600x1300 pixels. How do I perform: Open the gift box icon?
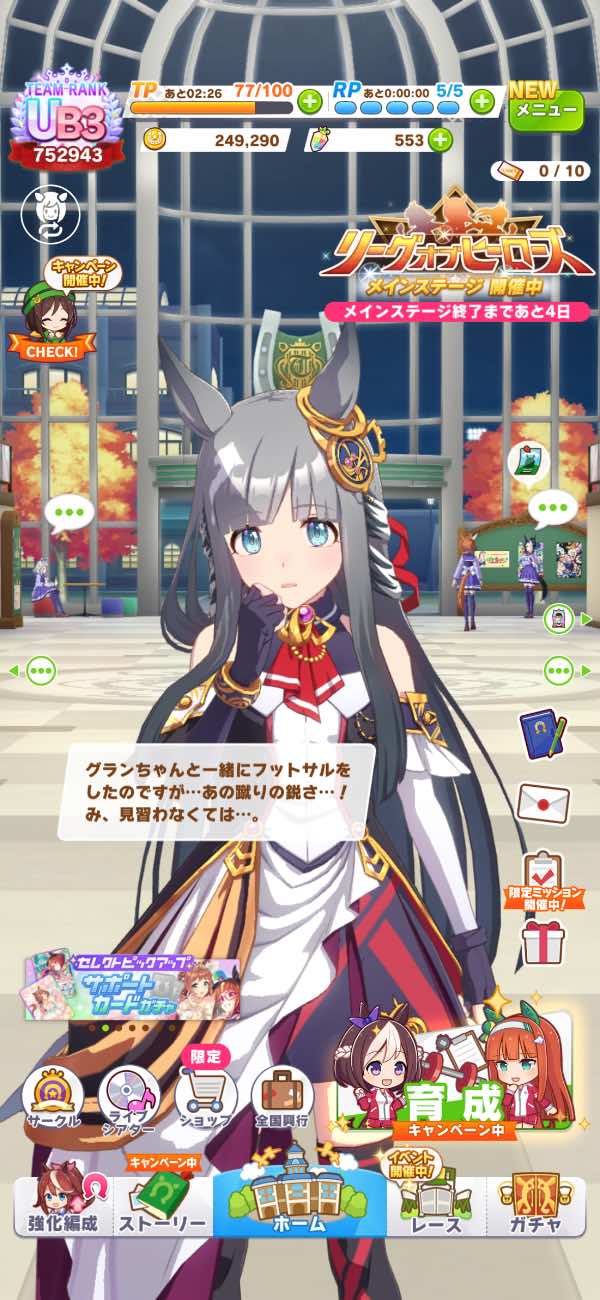[543, 942]
